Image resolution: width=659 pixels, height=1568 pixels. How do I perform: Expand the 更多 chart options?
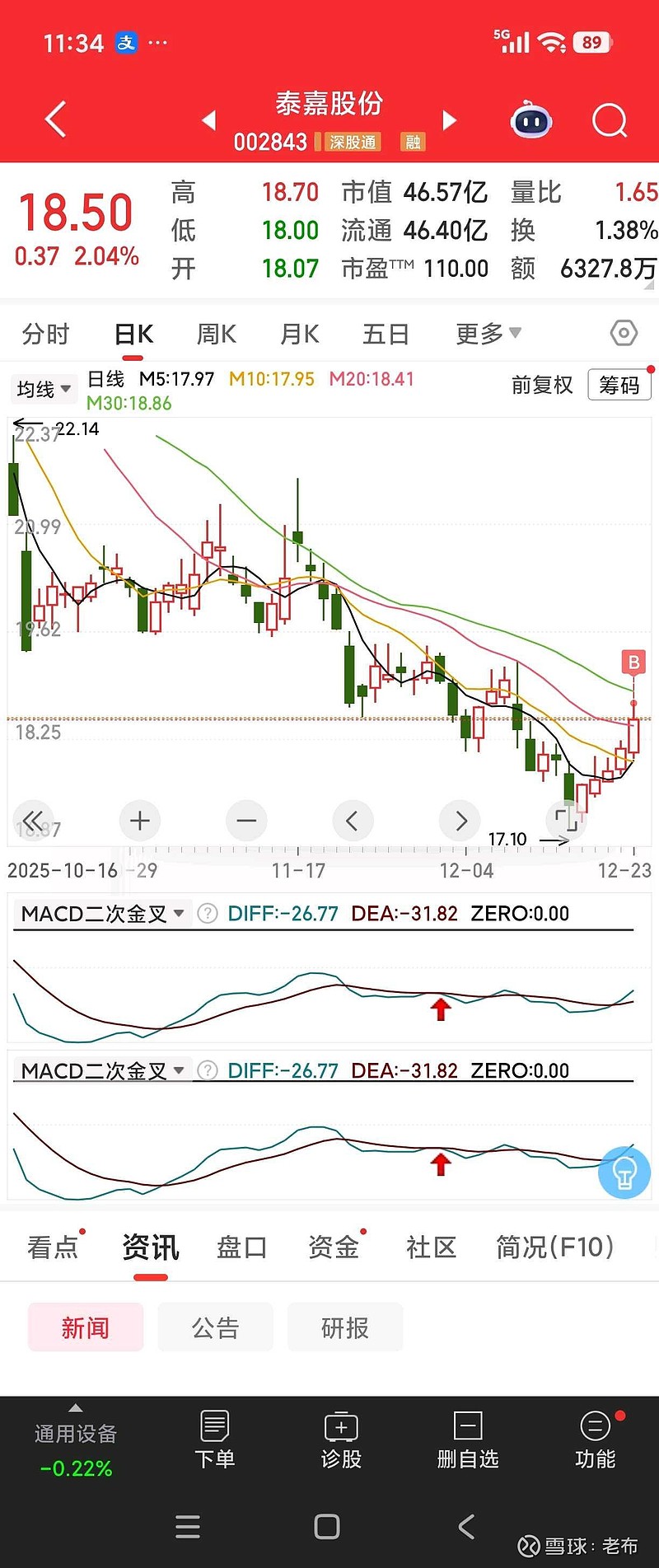488,334
